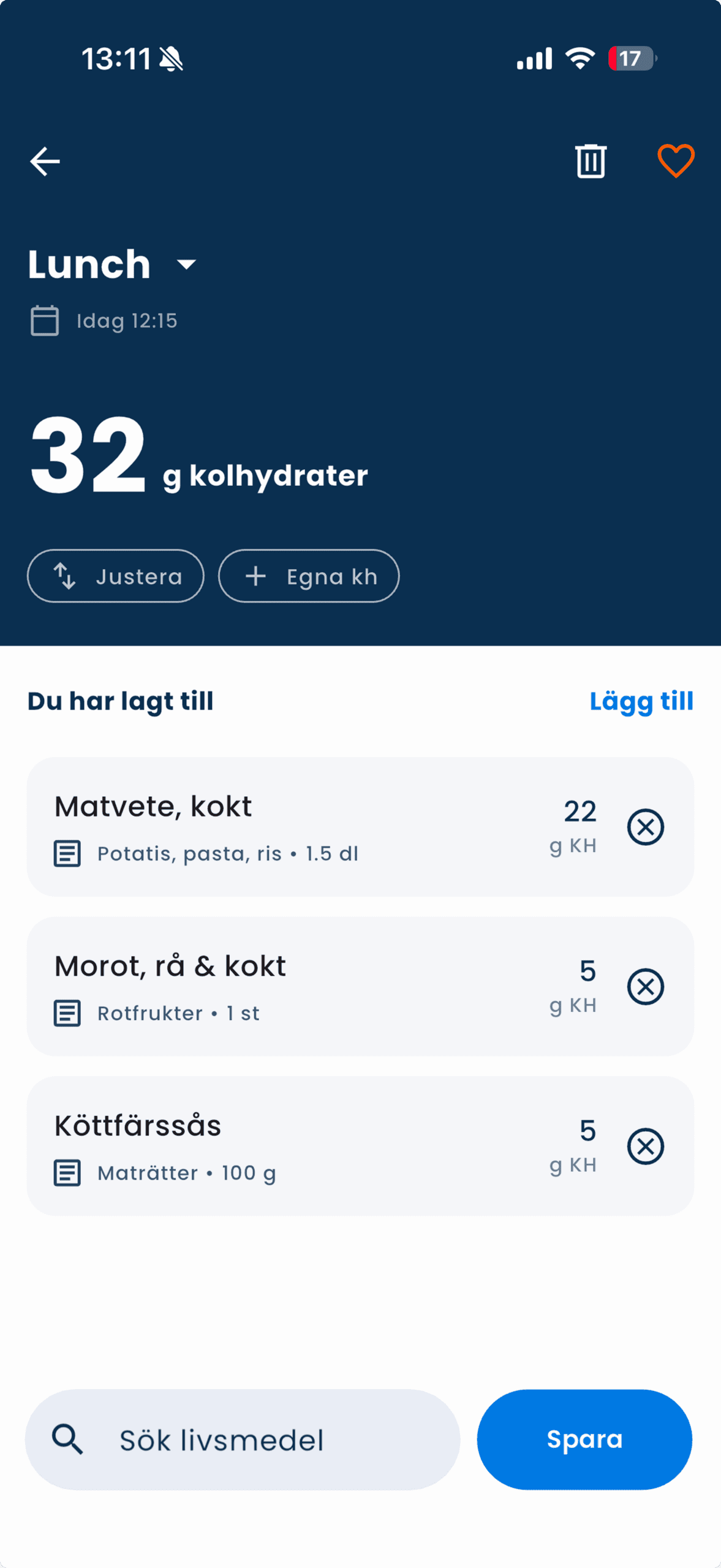This screenshot has width=721, height=1568.
Task: Remove Matvete, kokt from the meal
Action: 646,827
